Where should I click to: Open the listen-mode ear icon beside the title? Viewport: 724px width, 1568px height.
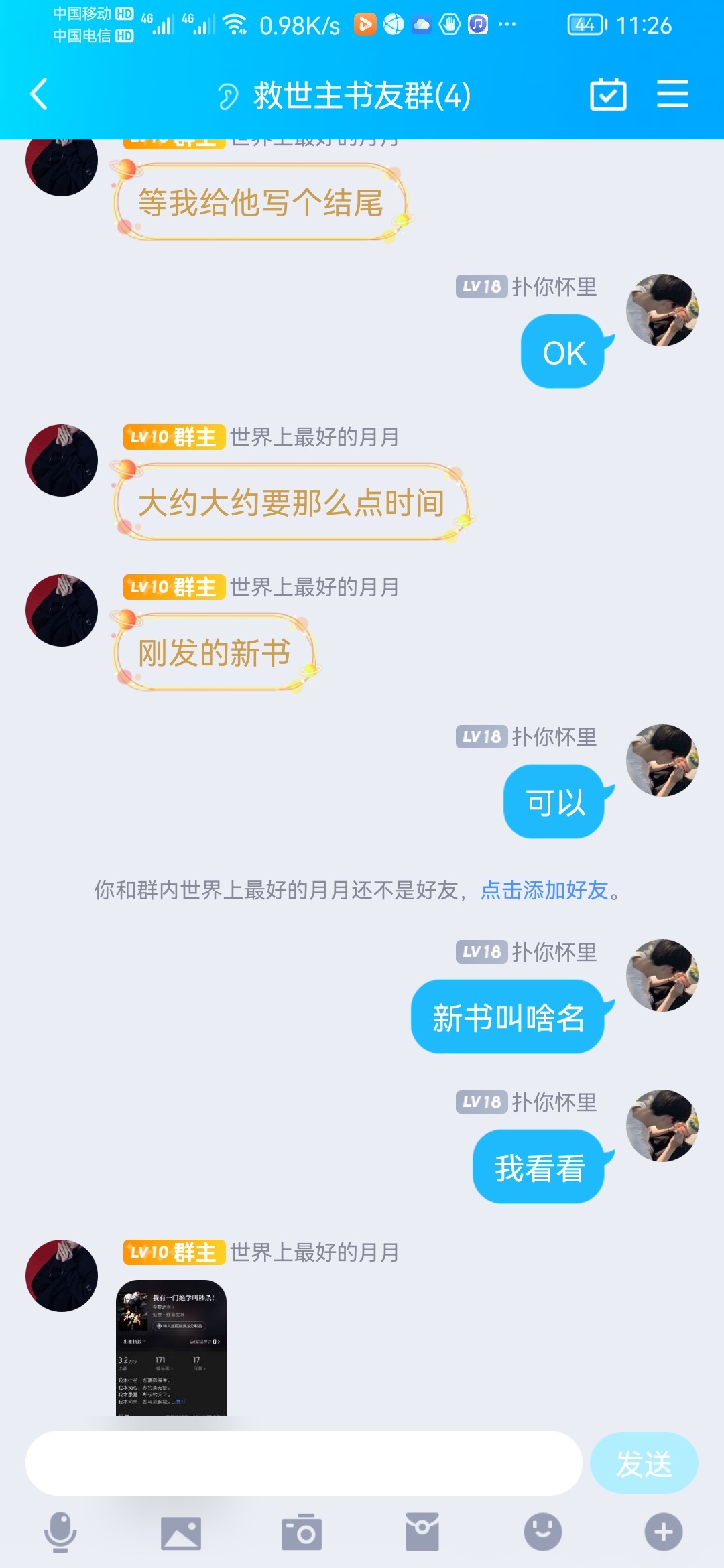pos(228,96)
